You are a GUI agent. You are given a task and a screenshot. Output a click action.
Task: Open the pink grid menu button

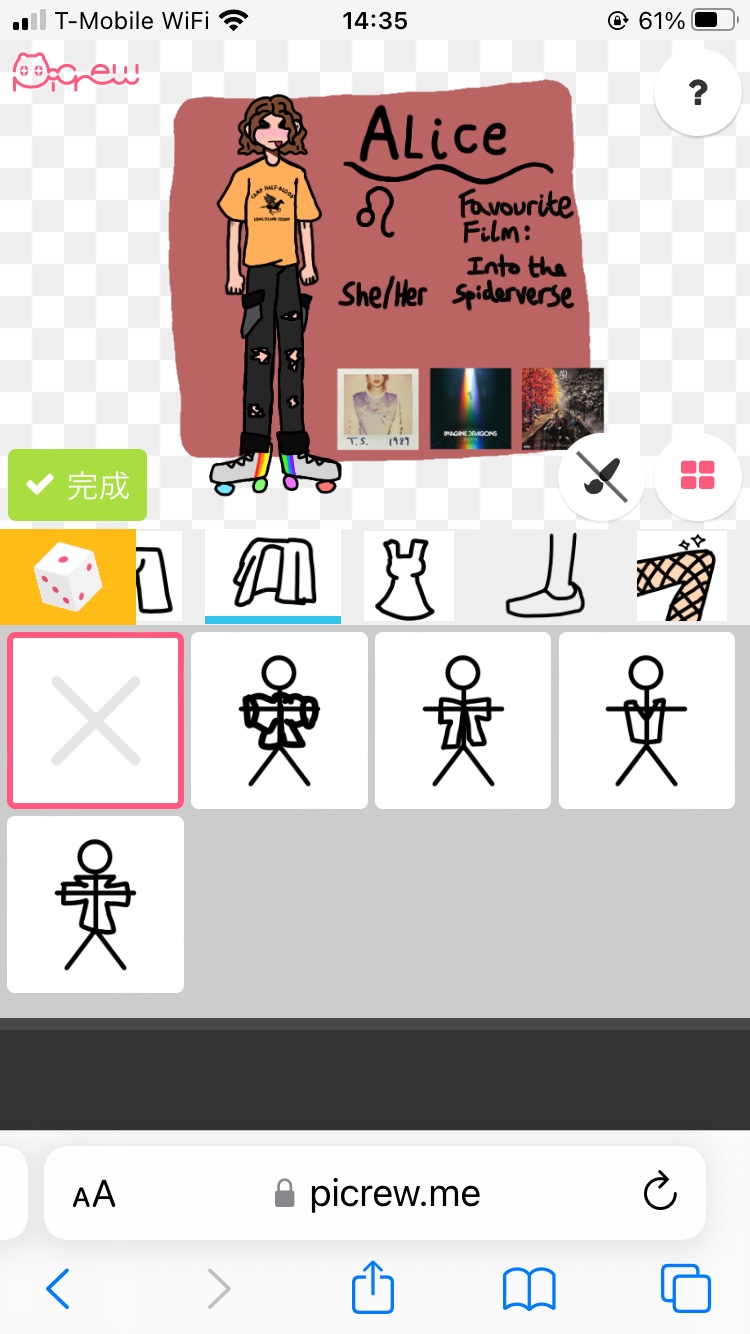697,477
